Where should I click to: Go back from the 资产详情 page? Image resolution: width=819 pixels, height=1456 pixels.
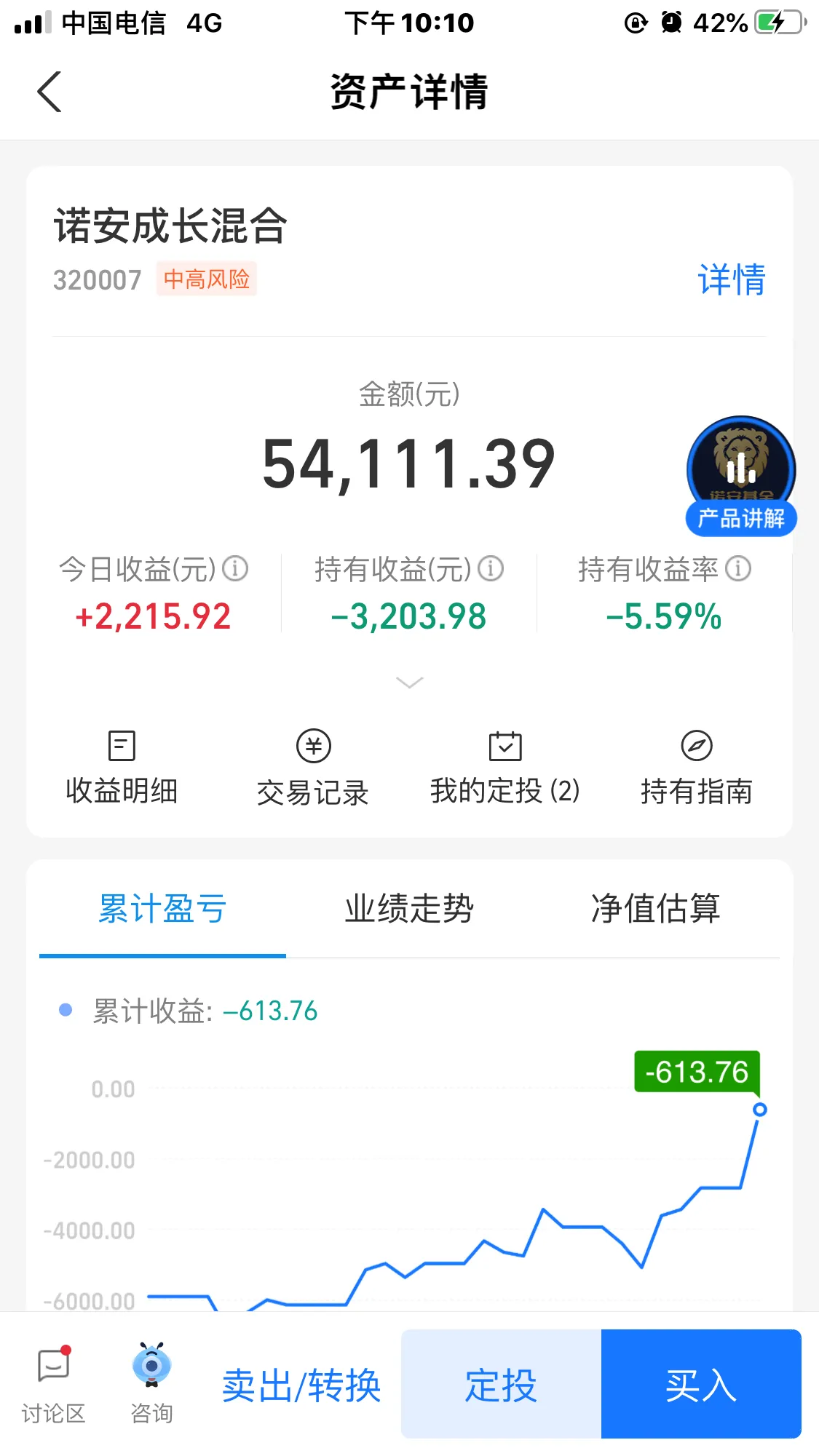(49, 92)
